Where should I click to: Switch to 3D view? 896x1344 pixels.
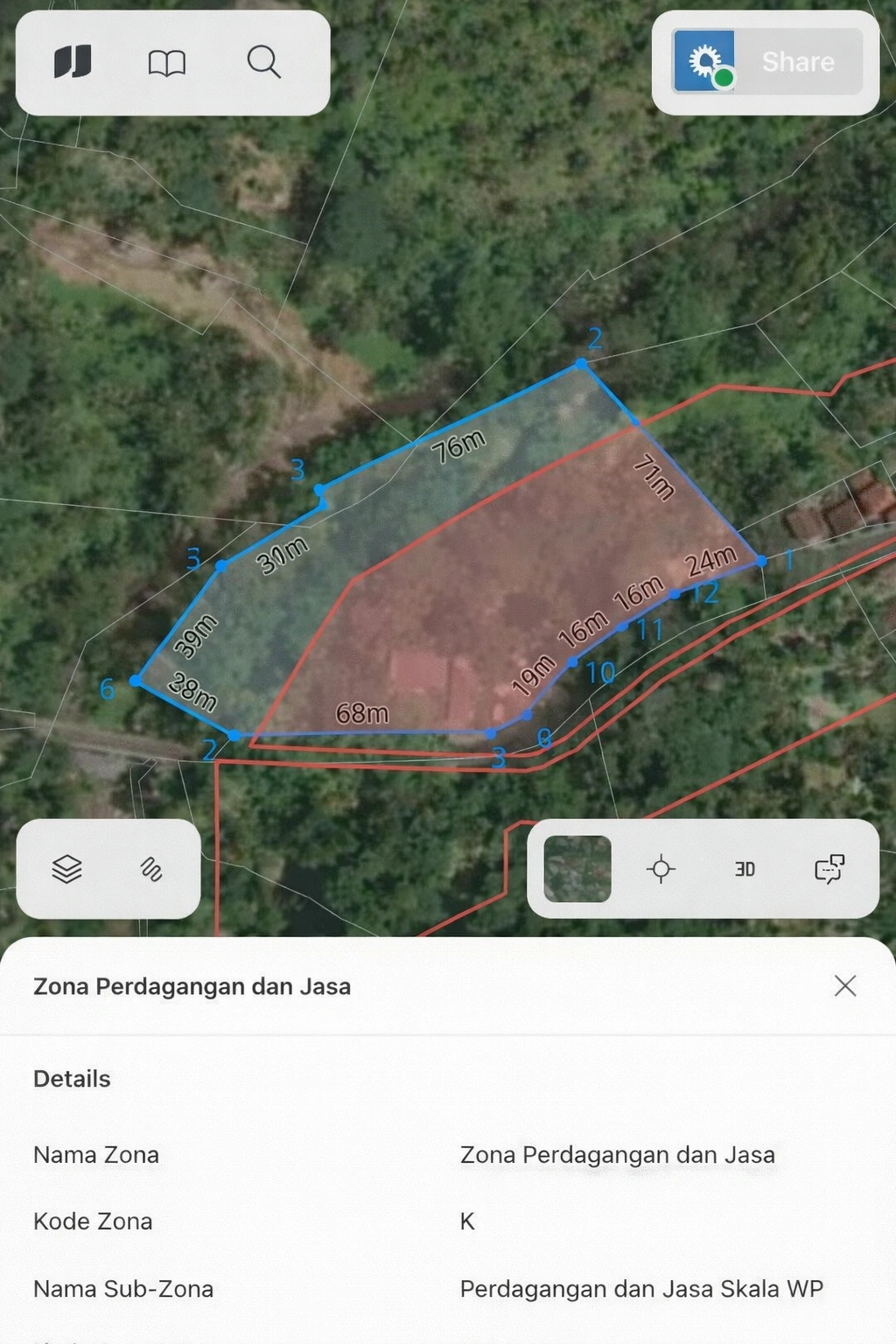click(745, 869)
